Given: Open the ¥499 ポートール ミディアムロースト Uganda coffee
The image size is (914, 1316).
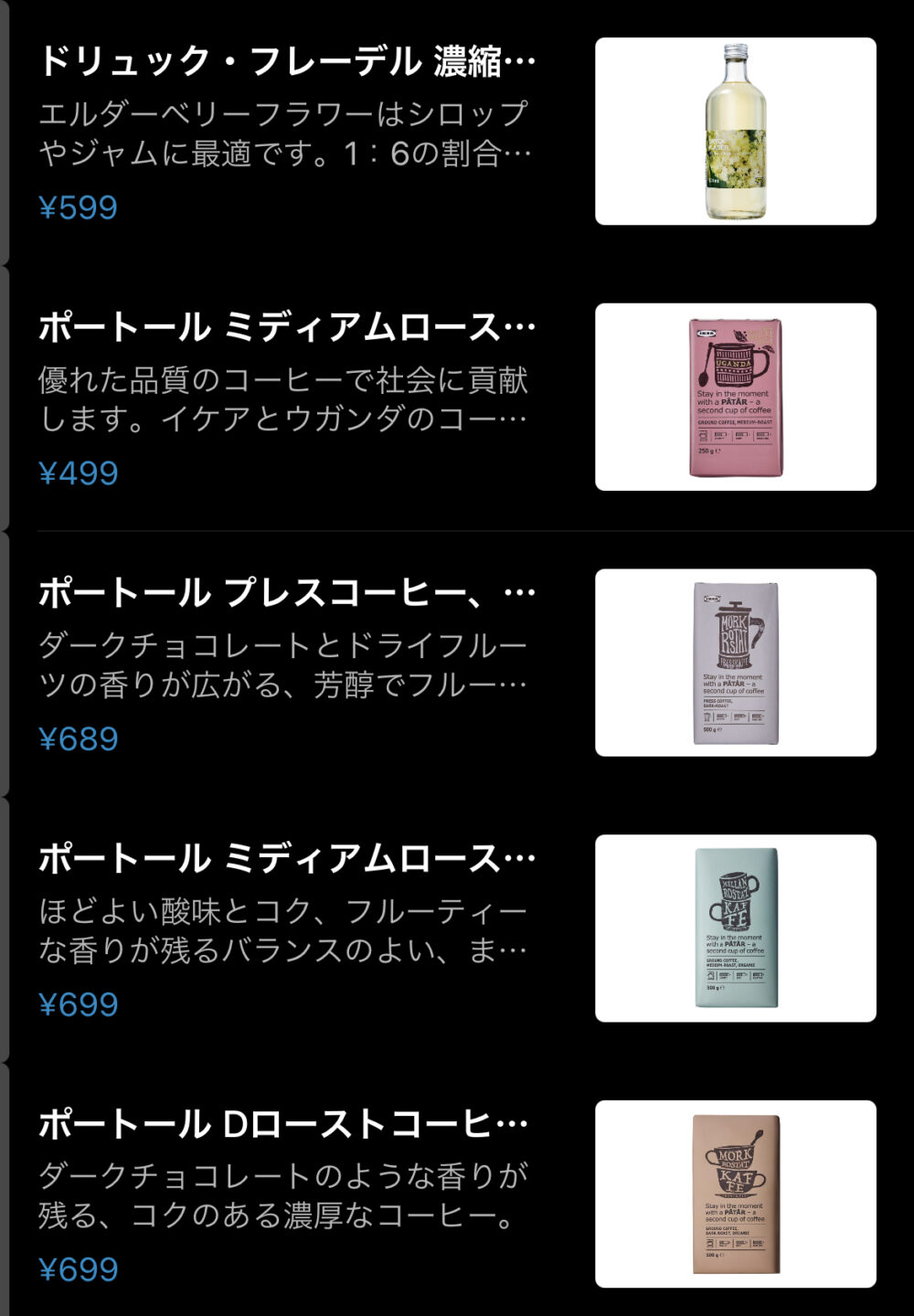Looking at the screenshot, I should click(x=285, y=327).
